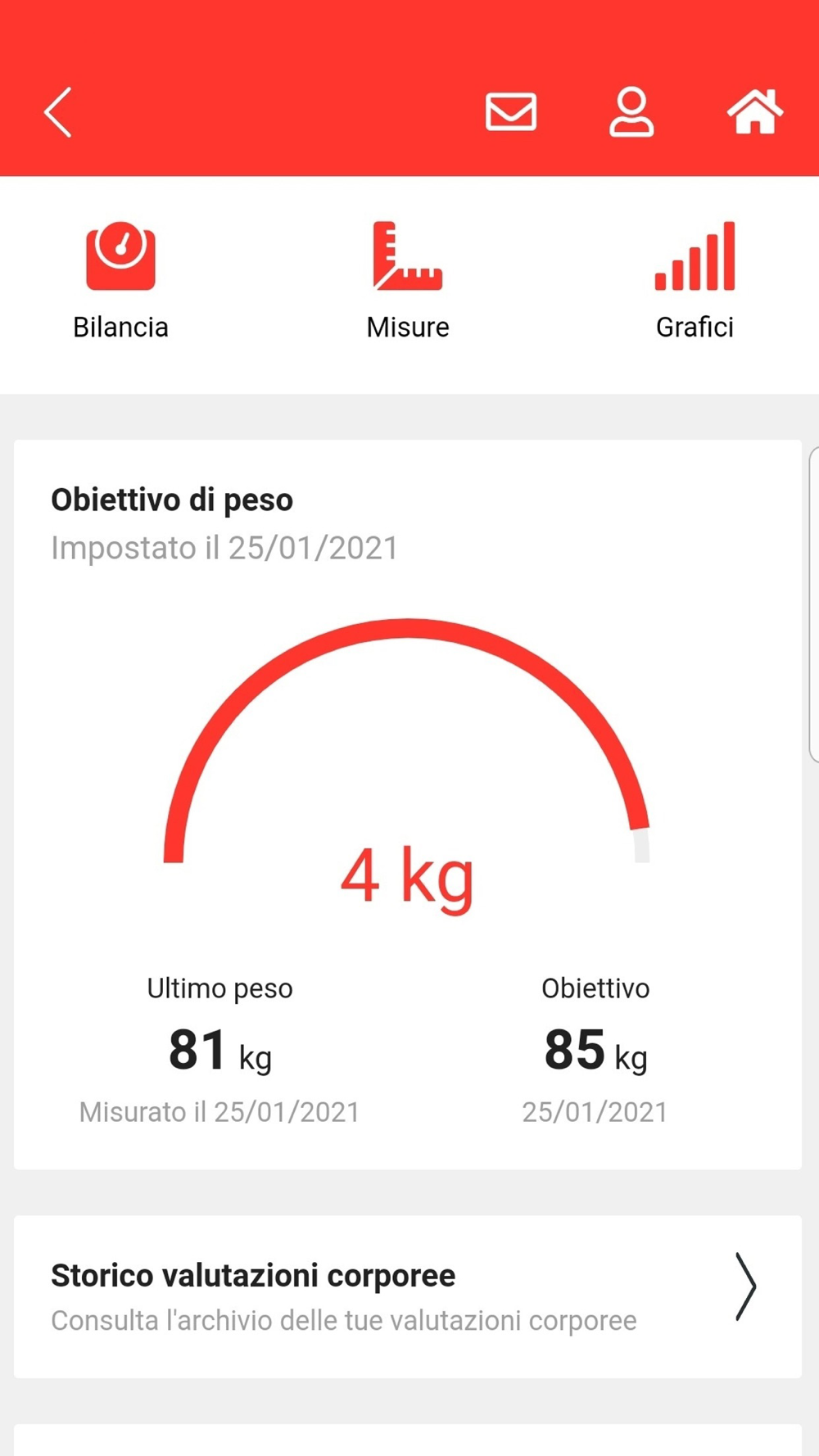Open the user profile icon
Screen dimensions: 819x1456
[x=631, y=112]
